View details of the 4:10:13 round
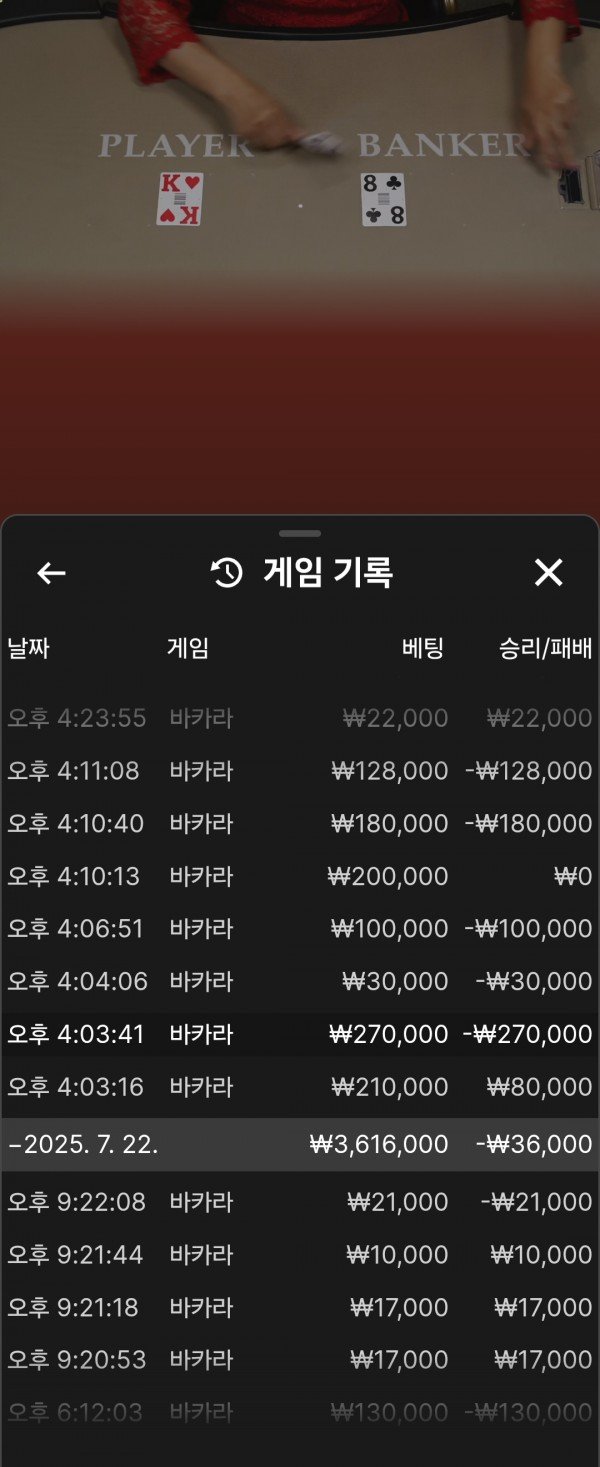Screen dimensions: 600x1467 pyautogui.click(x=300, y=877)
